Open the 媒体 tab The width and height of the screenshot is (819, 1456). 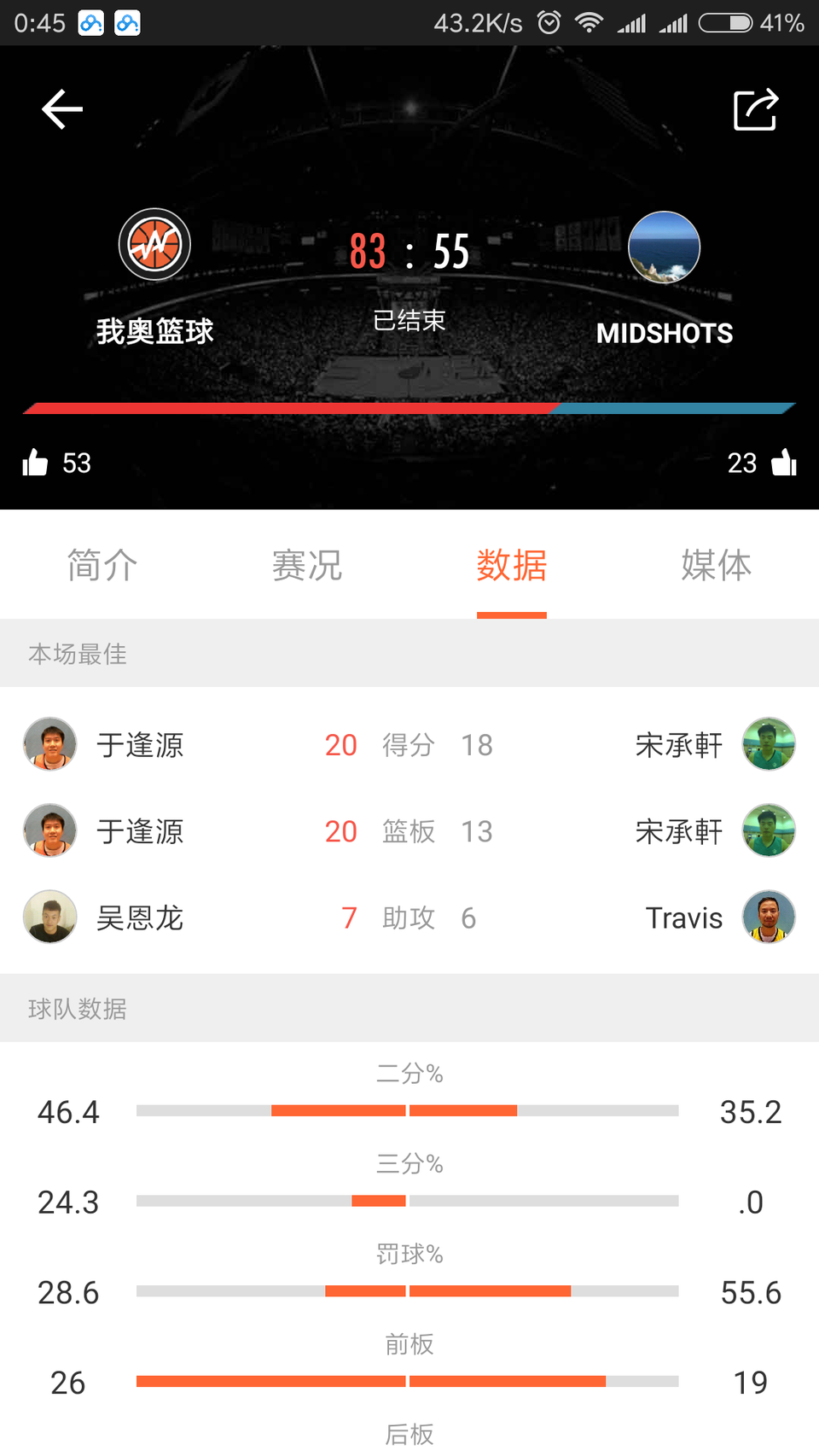click(717, 565)
